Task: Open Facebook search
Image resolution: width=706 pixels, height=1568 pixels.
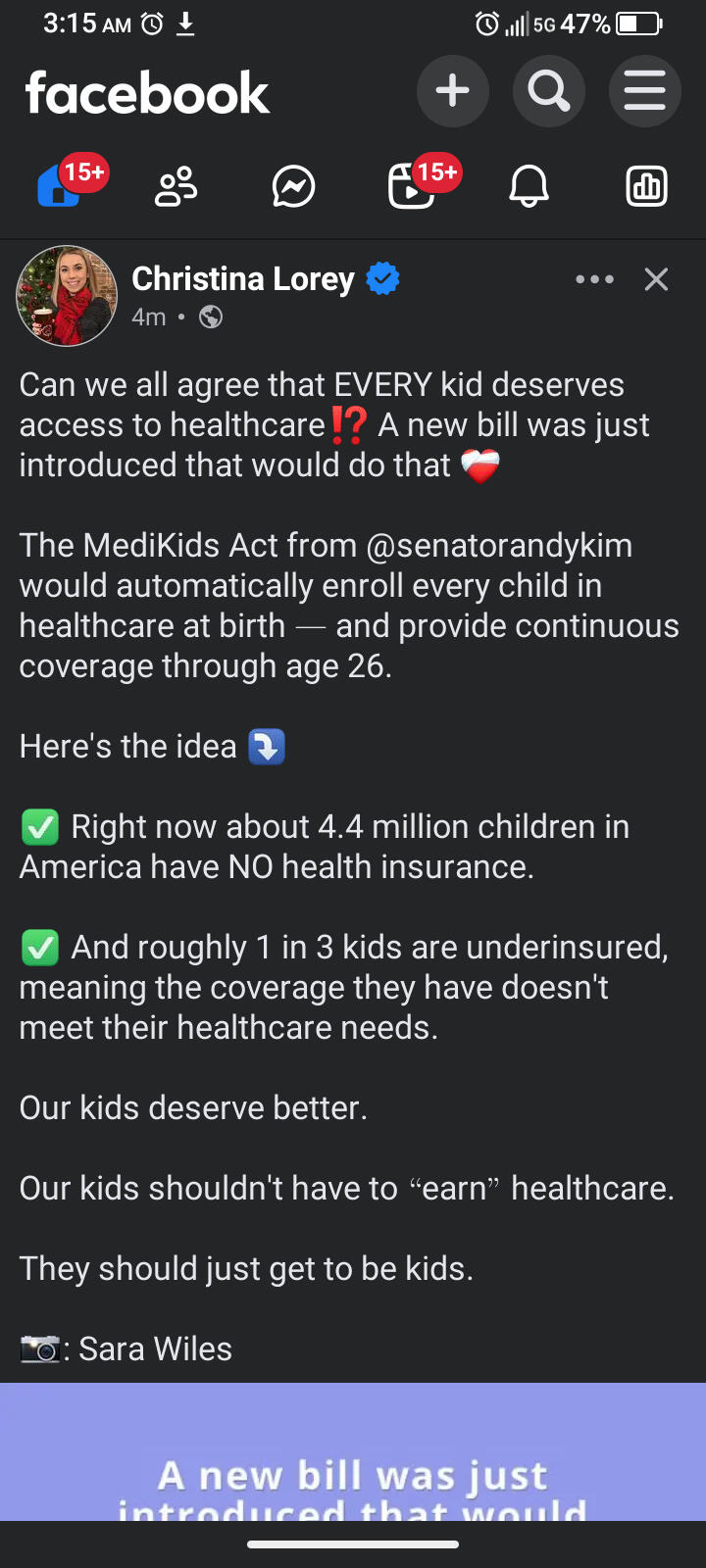Action: tap(548, 91)
